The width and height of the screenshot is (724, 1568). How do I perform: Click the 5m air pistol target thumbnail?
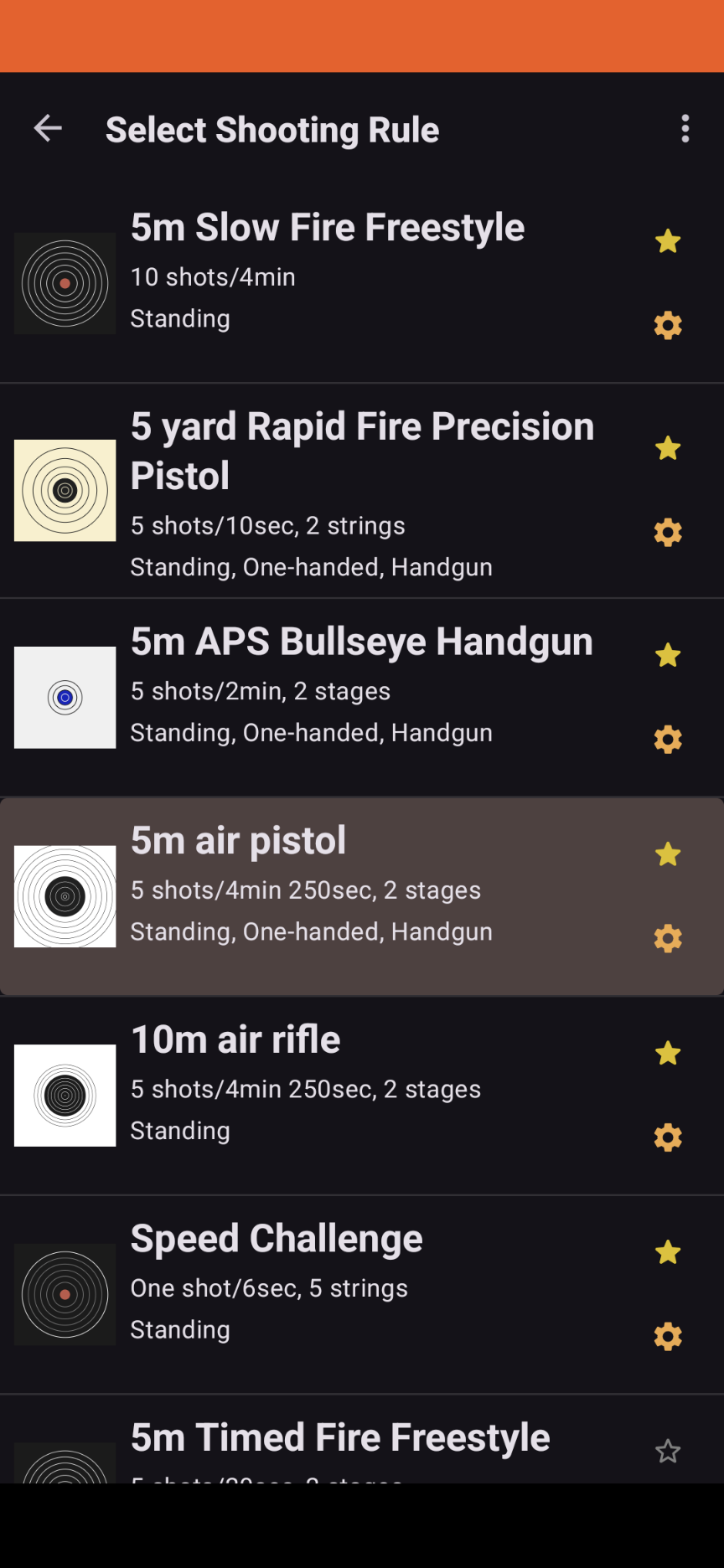click(65, 896)
